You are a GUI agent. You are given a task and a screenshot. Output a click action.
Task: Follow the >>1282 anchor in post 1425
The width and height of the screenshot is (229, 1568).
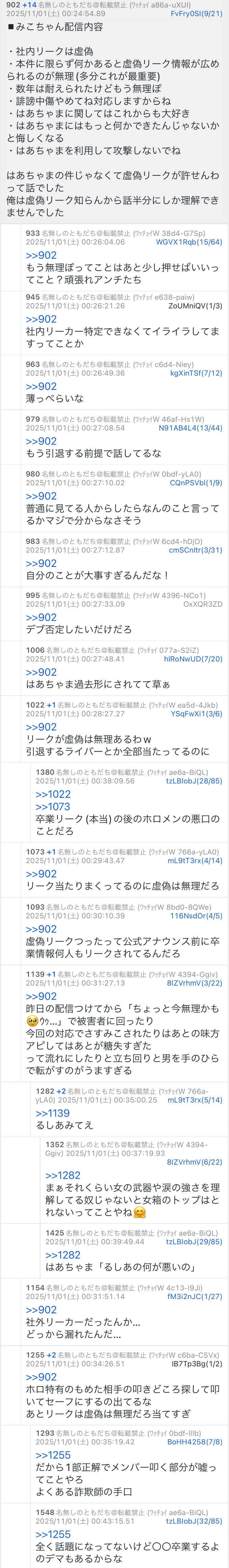pos(63,1255)
